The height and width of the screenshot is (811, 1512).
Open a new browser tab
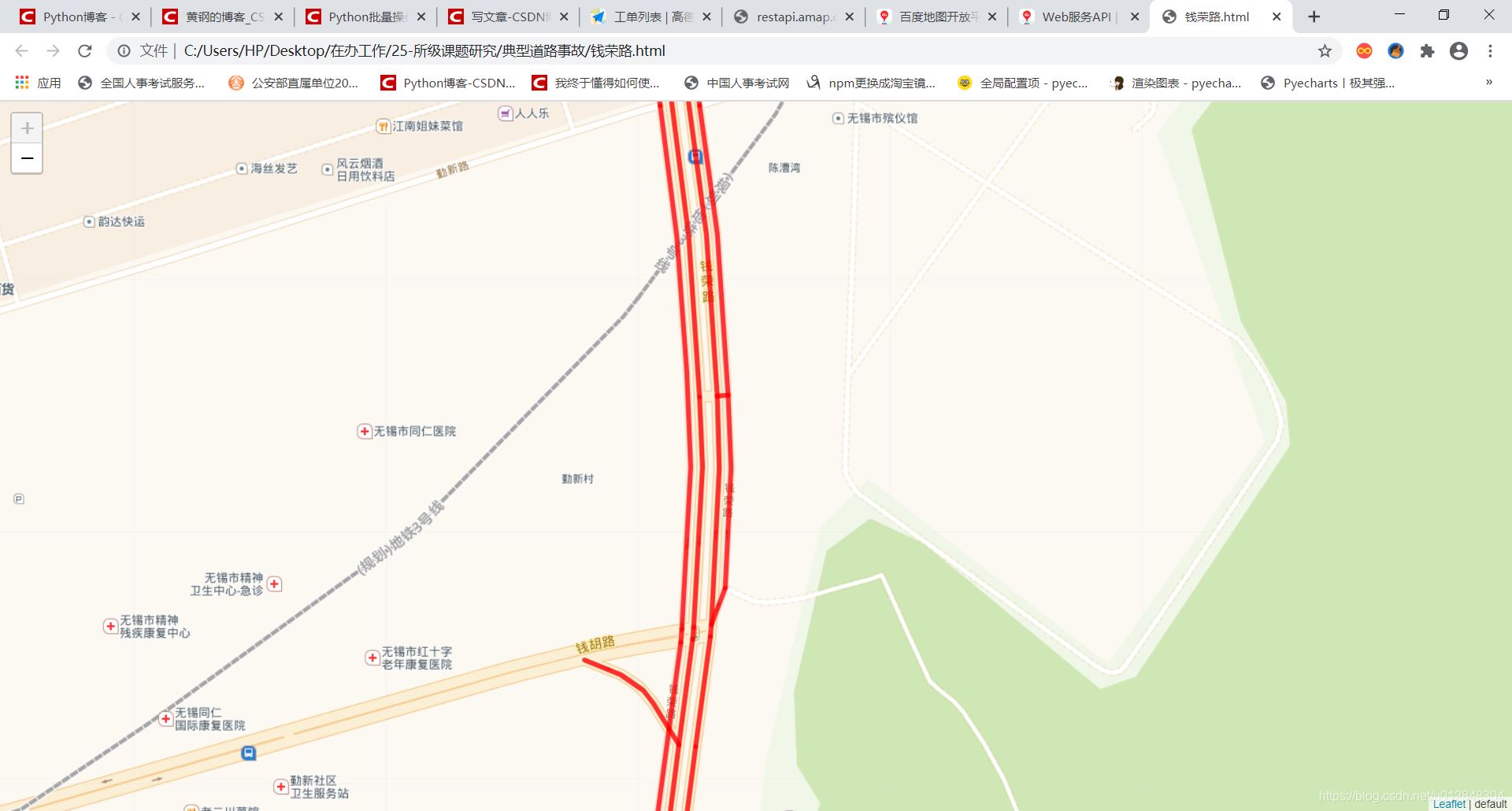[x=1314, y=17]
